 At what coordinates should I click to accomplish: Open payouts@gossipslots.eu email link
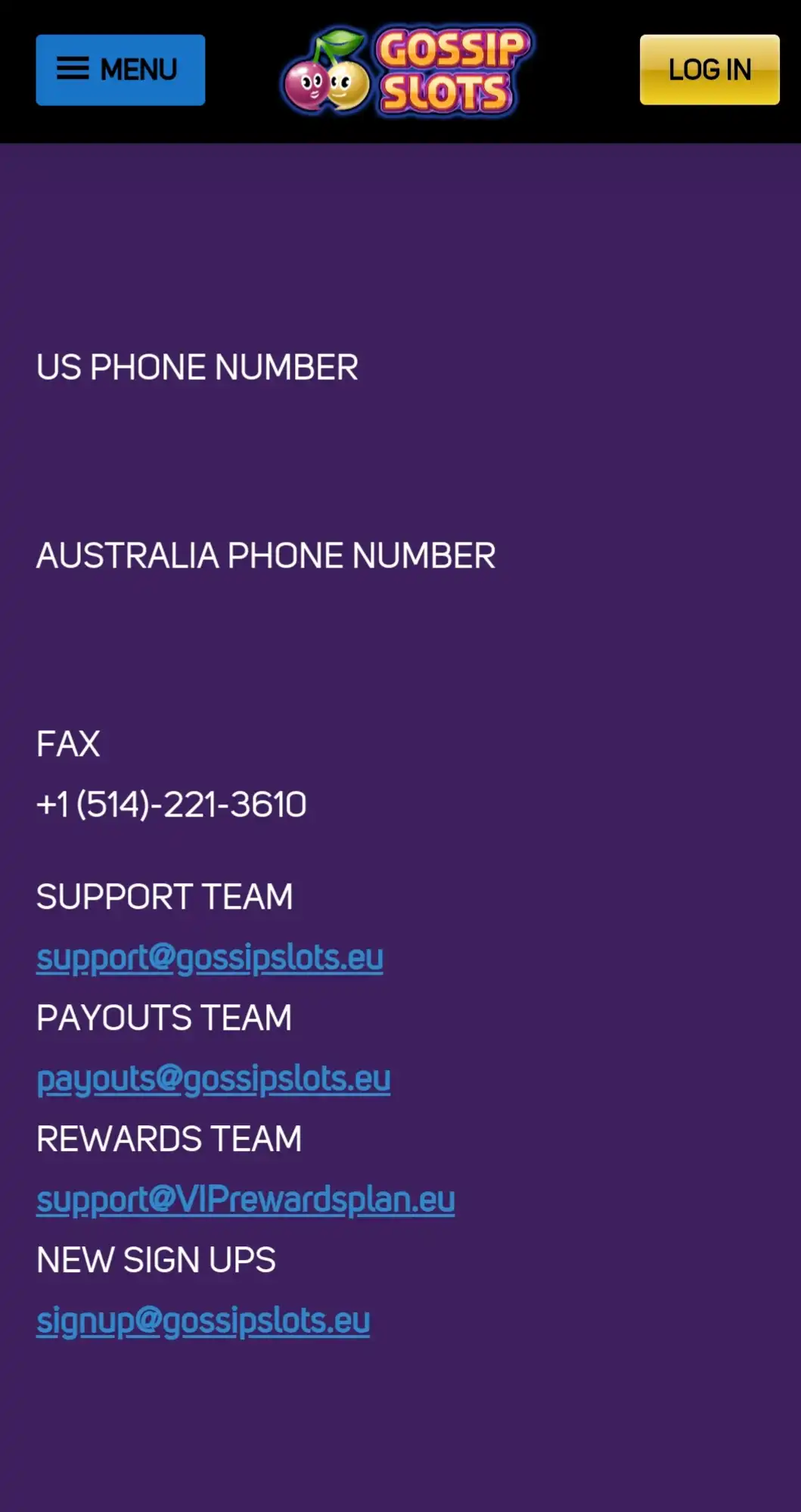click(213, 1078)
